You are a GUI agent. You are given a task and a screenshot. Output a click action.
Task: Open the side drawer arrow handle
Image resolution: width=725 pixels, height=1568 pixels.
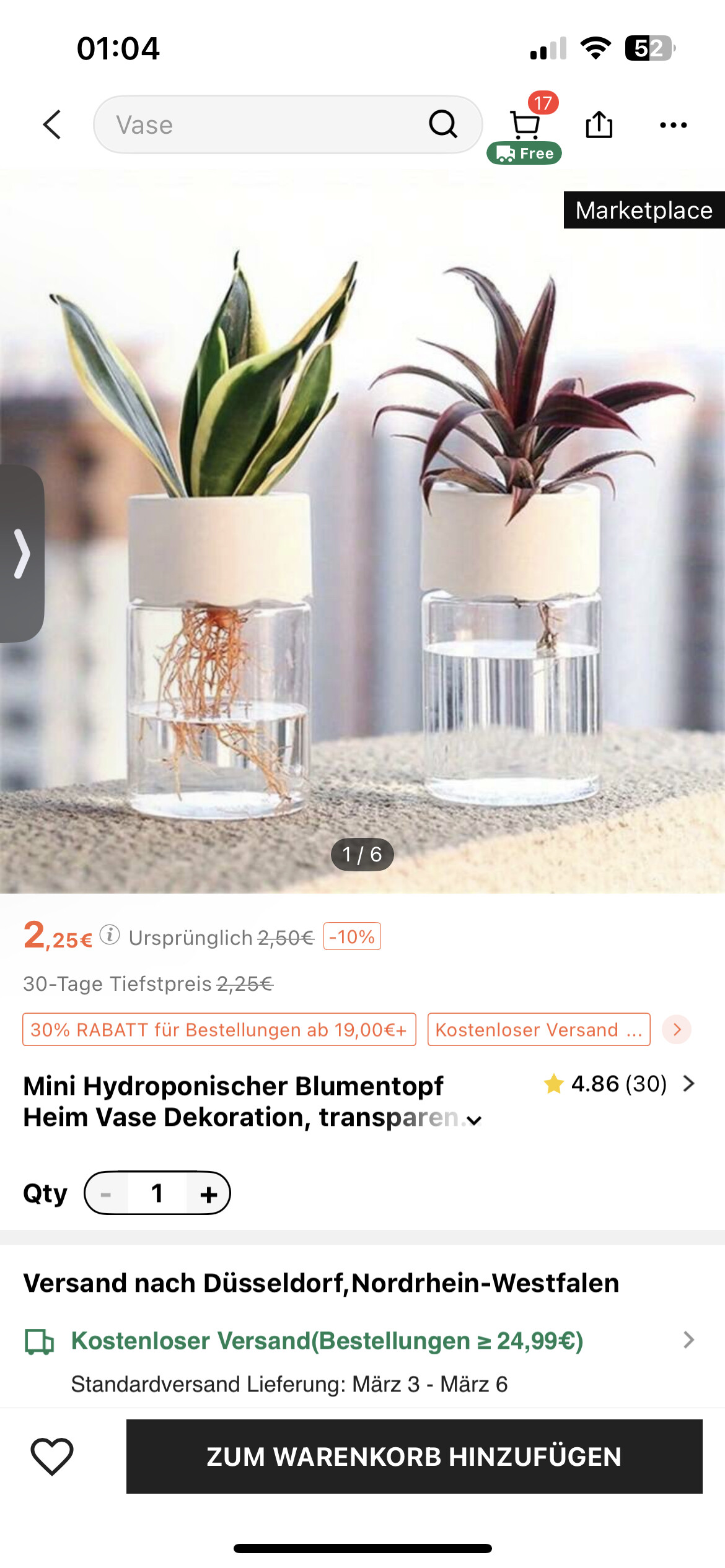(x=21, y=553)
